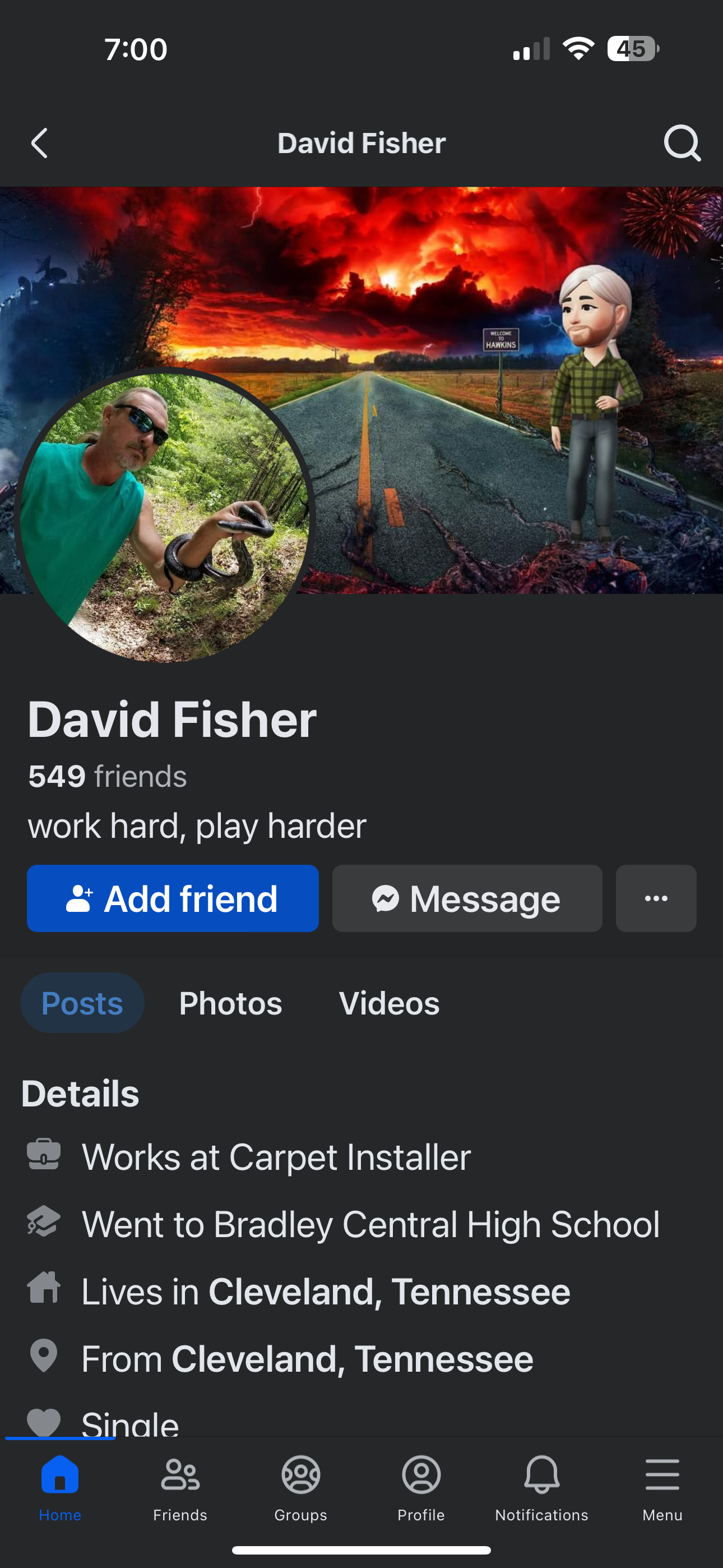Go to the Home tab

(x=59, y=1487)
